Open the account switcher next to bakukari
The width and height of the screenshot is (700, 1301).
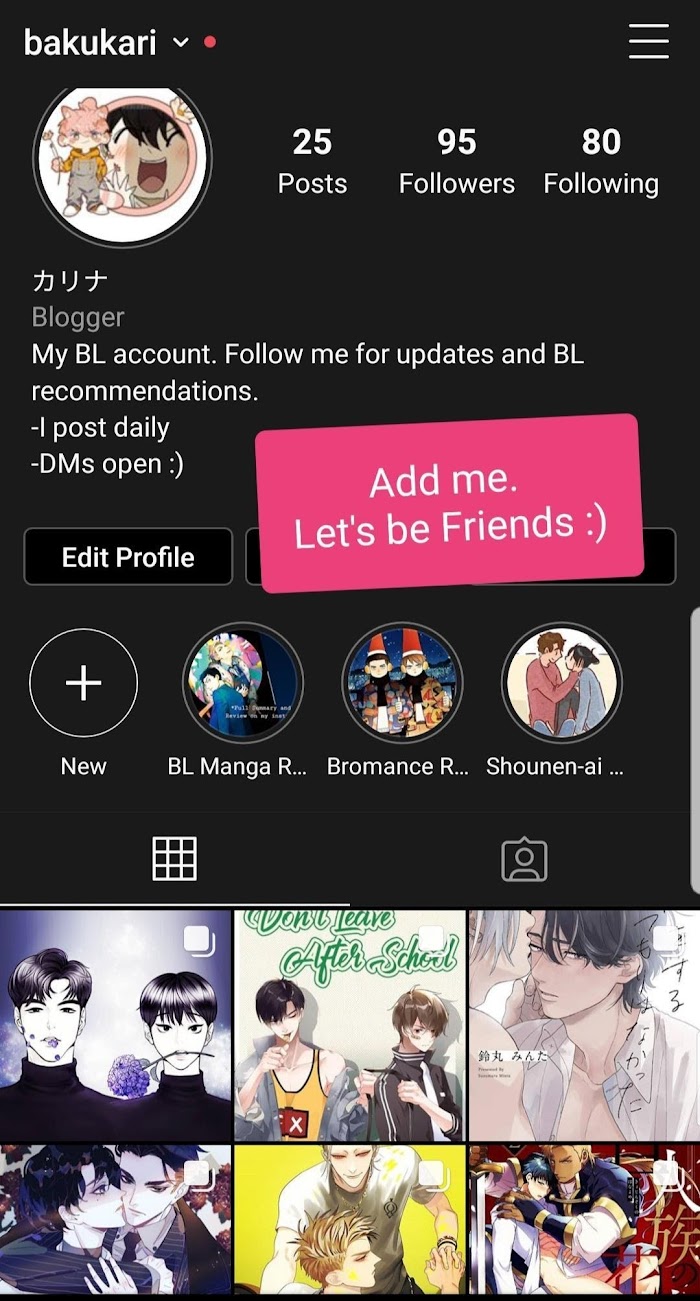point(181,43)
